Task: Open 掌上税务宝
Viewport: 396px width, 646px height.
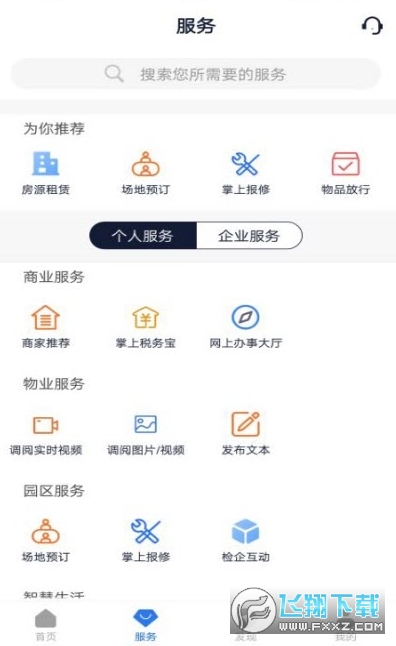Action: pyautogui.click(x=145, y=327)
